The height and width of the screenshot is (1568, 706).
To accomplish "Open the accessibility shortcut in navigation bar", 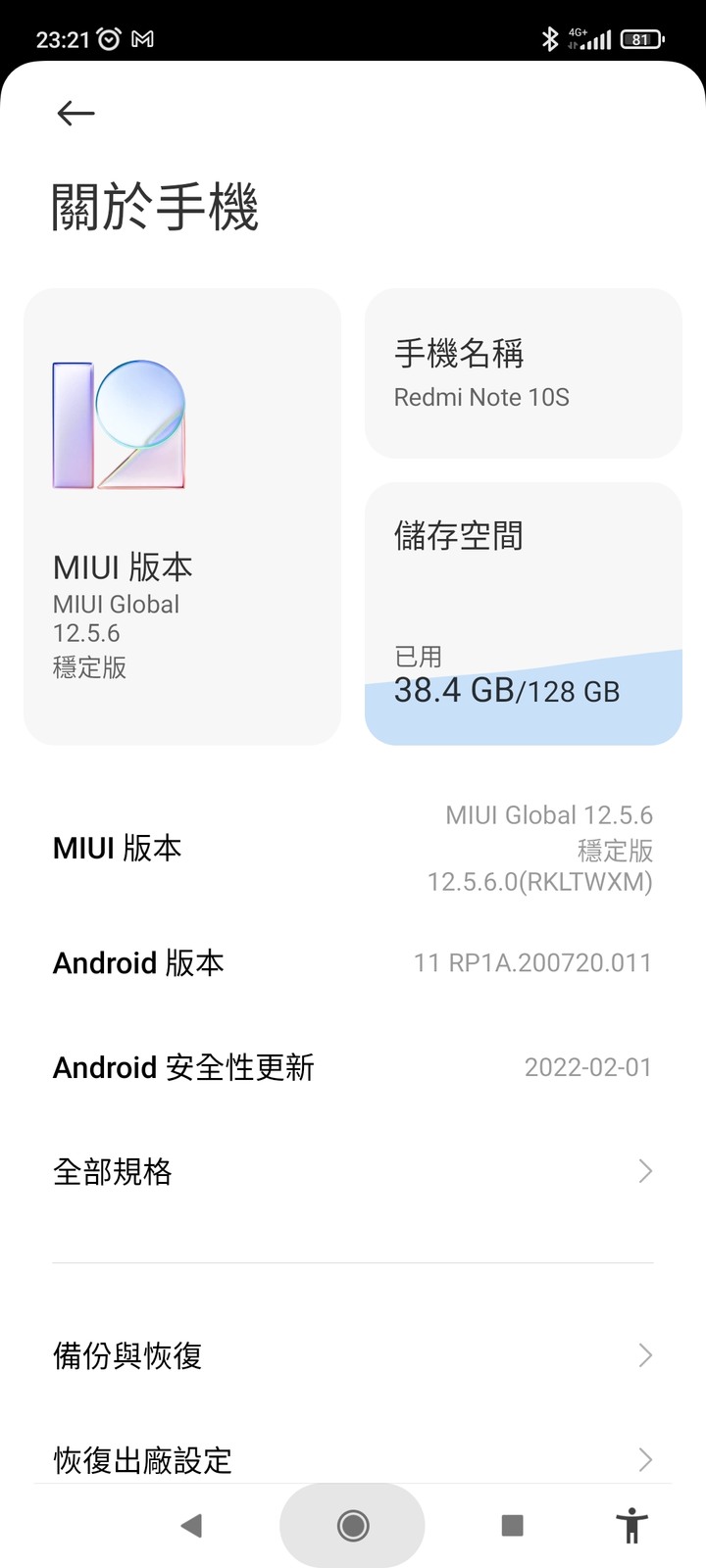I will 632,1525.
